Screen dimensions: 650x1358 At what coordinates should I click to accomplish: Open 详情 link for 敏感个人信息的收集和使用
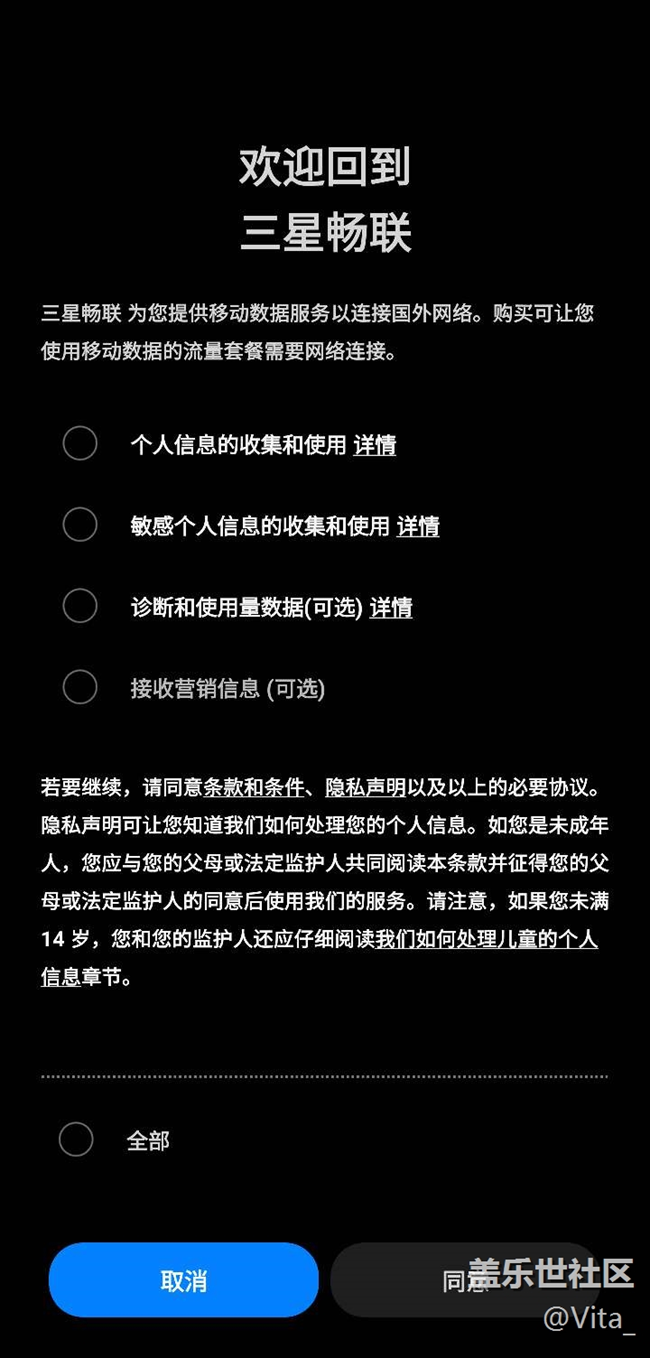click(418, 526)
